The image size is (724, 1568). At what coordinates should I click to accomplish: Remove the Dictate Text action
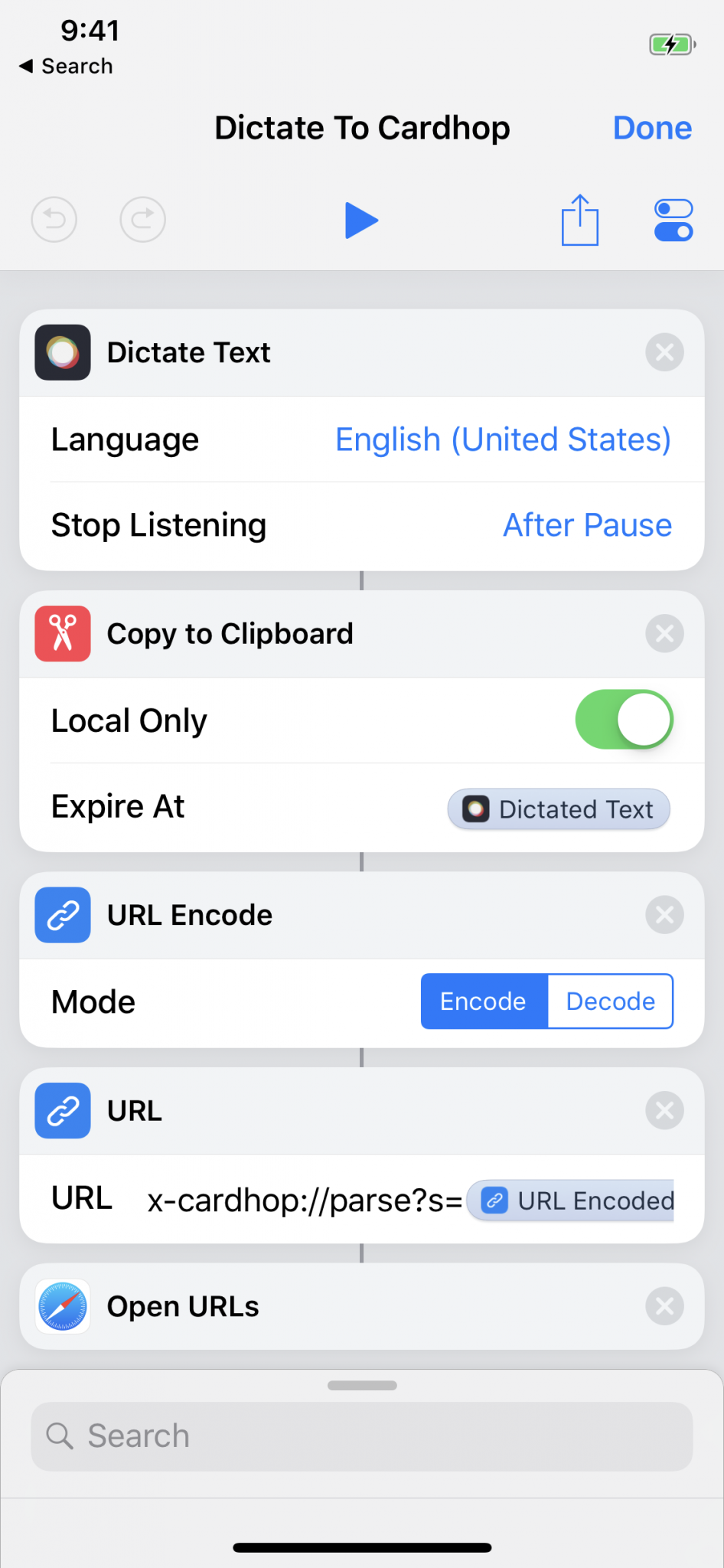(664, 352)
